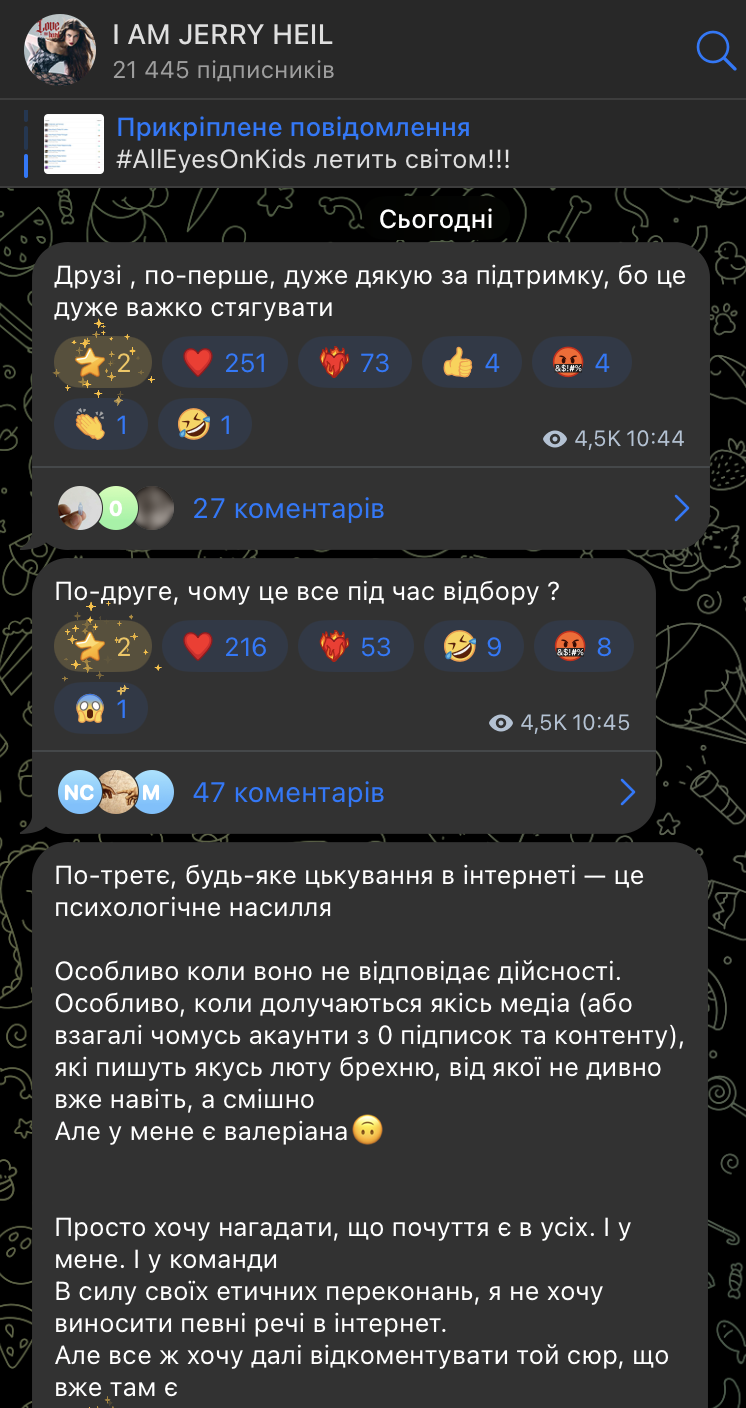The image size is (746, 1408).
Task: Tap the star reaction on the first message
Action: point(101,362)
